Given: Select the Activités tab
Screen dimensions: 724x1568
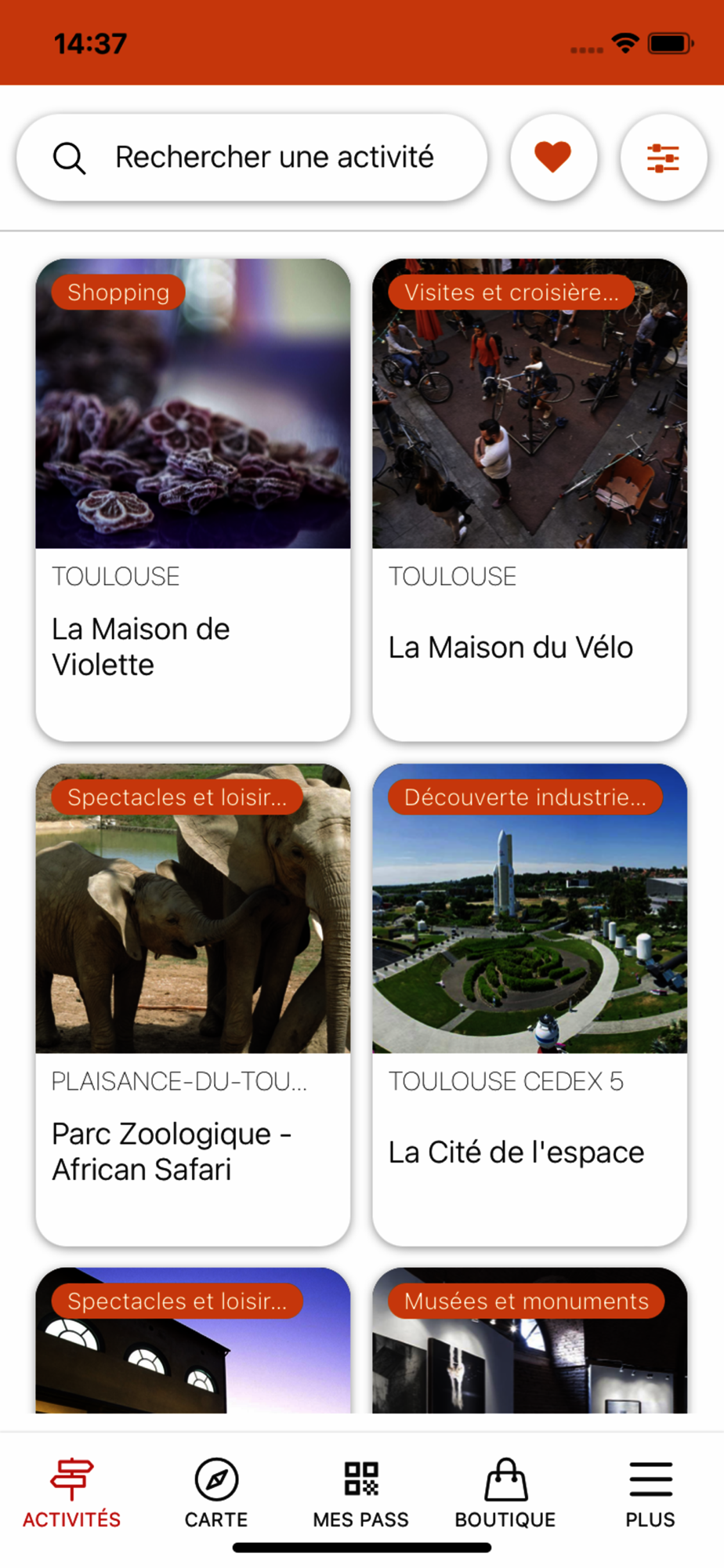Looking at the screenshot, I should [71, 1494].
